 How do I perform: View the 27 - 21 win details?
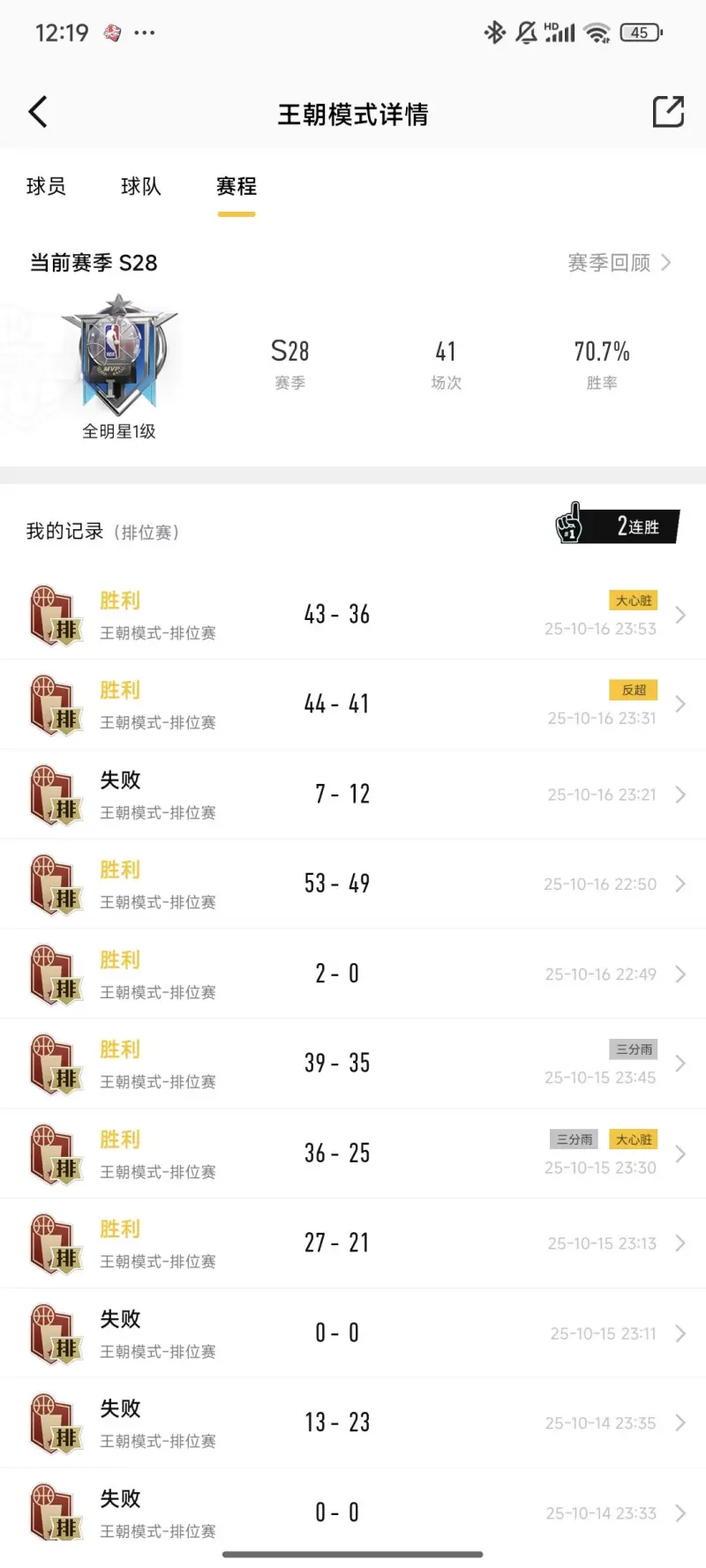click(x=353, y=1243)
